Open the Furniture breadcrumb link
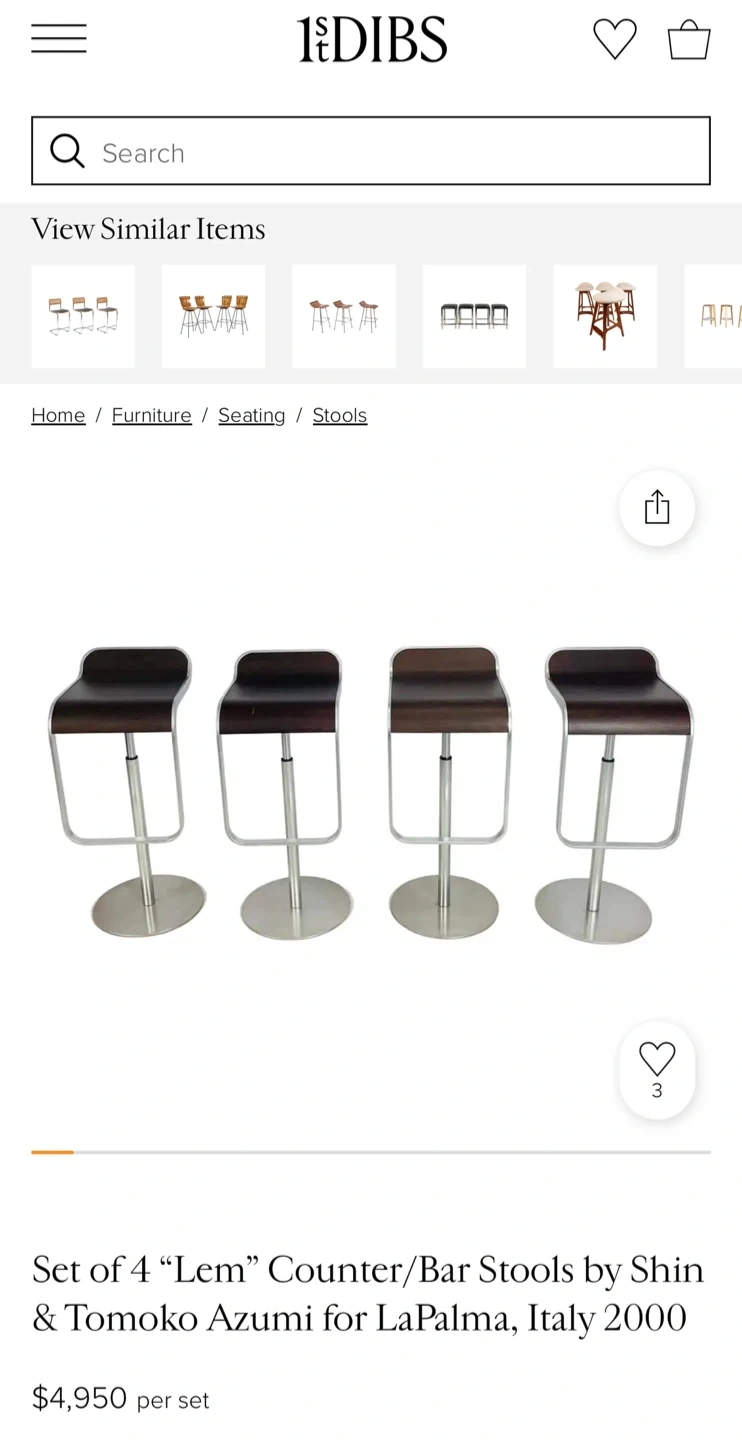 pos(151,415)
